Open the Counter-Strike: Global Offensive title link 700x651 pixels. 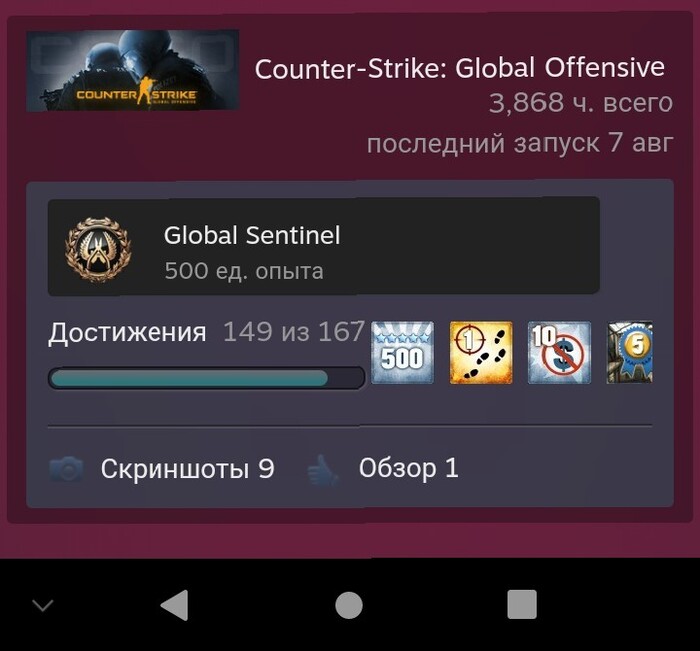point(459,68)
